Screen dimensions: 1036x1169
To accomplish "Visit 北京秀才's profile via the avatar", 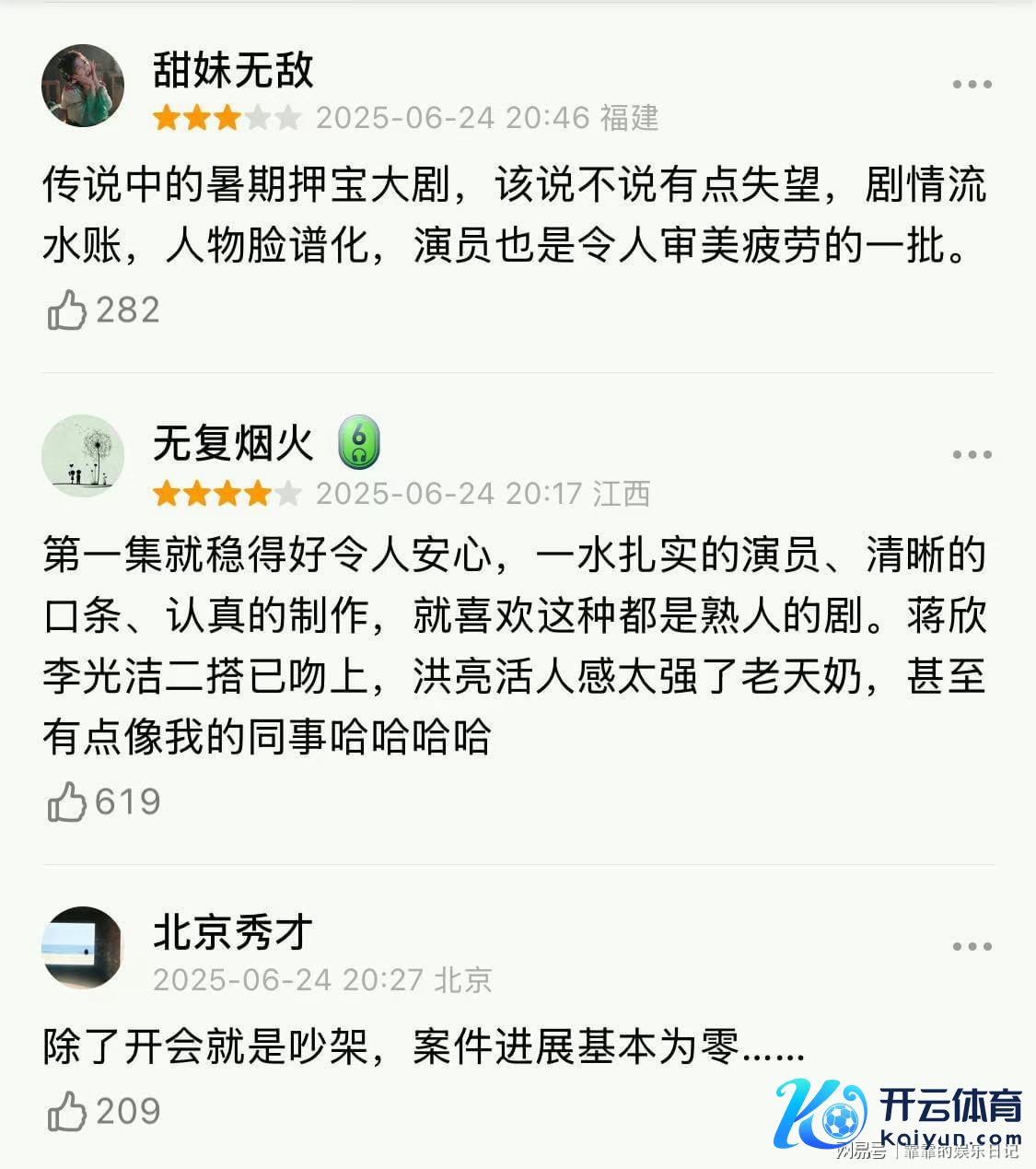I will pyautogui.click(x=83, y=947).
